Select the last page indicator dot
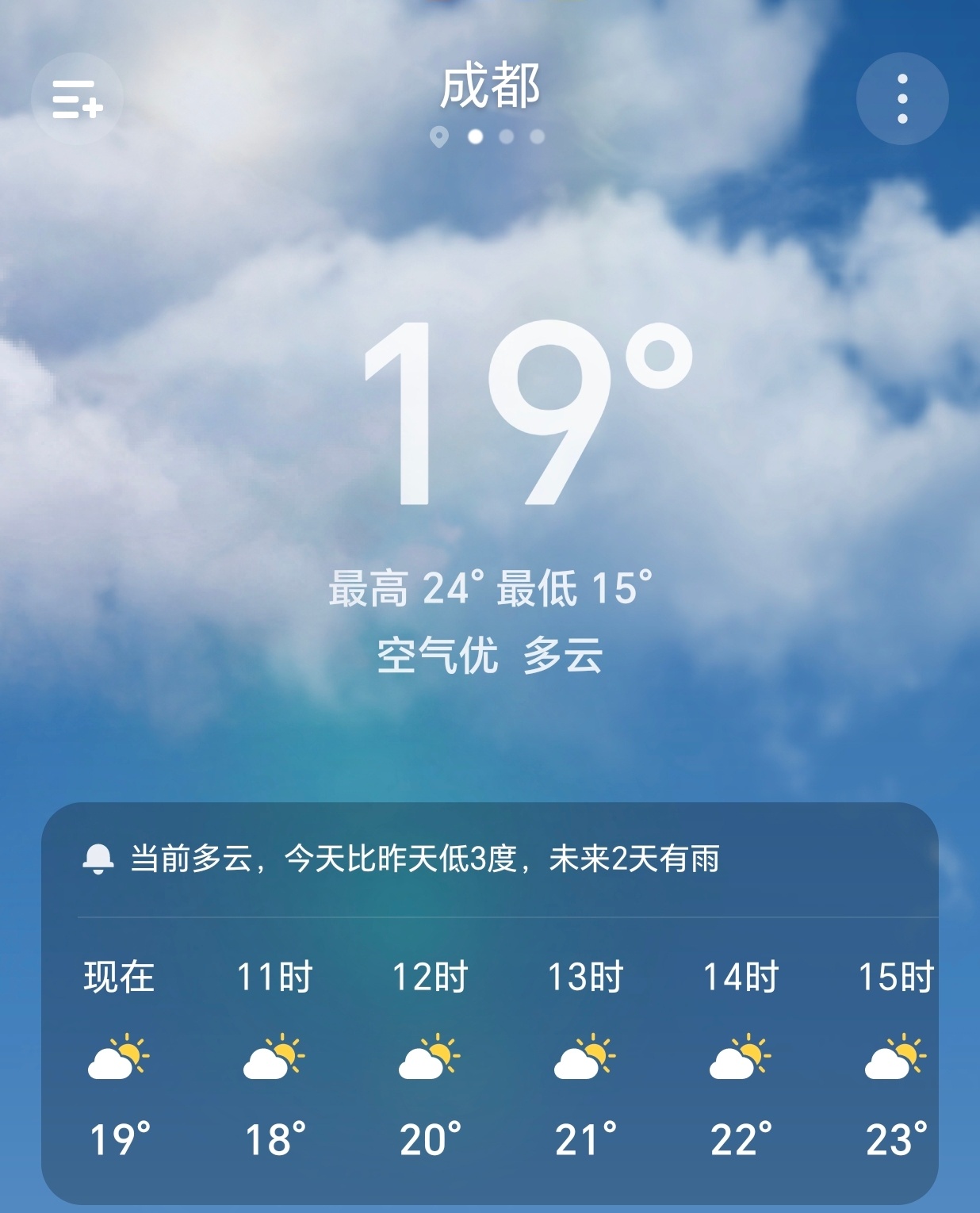This screenshot has width=980, height=1213. 536,137
